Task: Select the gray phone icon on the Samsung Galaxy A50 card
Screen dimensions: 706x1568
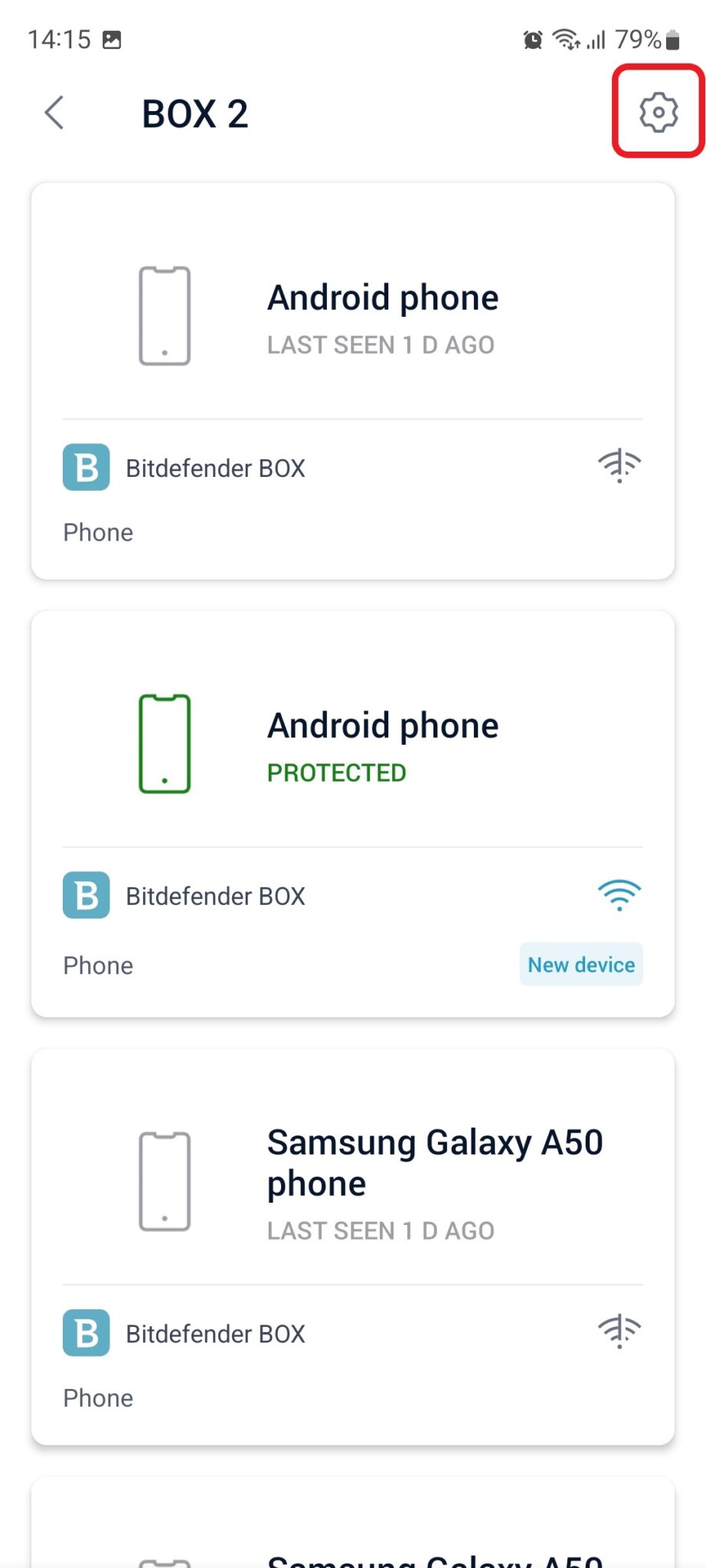Action: (x=164, y=1181)
